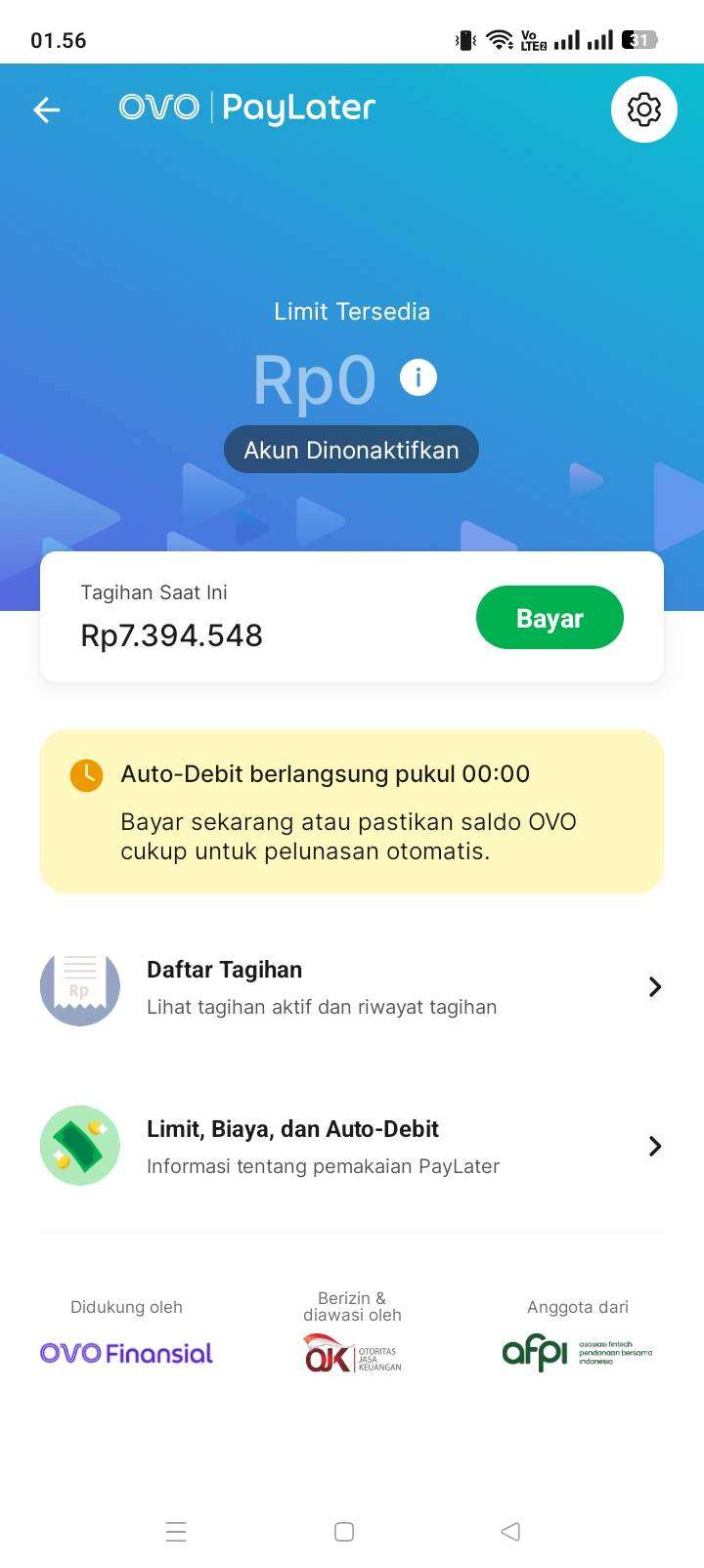Select the OVO PayLater logo in the header
Screen dimensions: 704x1568
[246, 108]
